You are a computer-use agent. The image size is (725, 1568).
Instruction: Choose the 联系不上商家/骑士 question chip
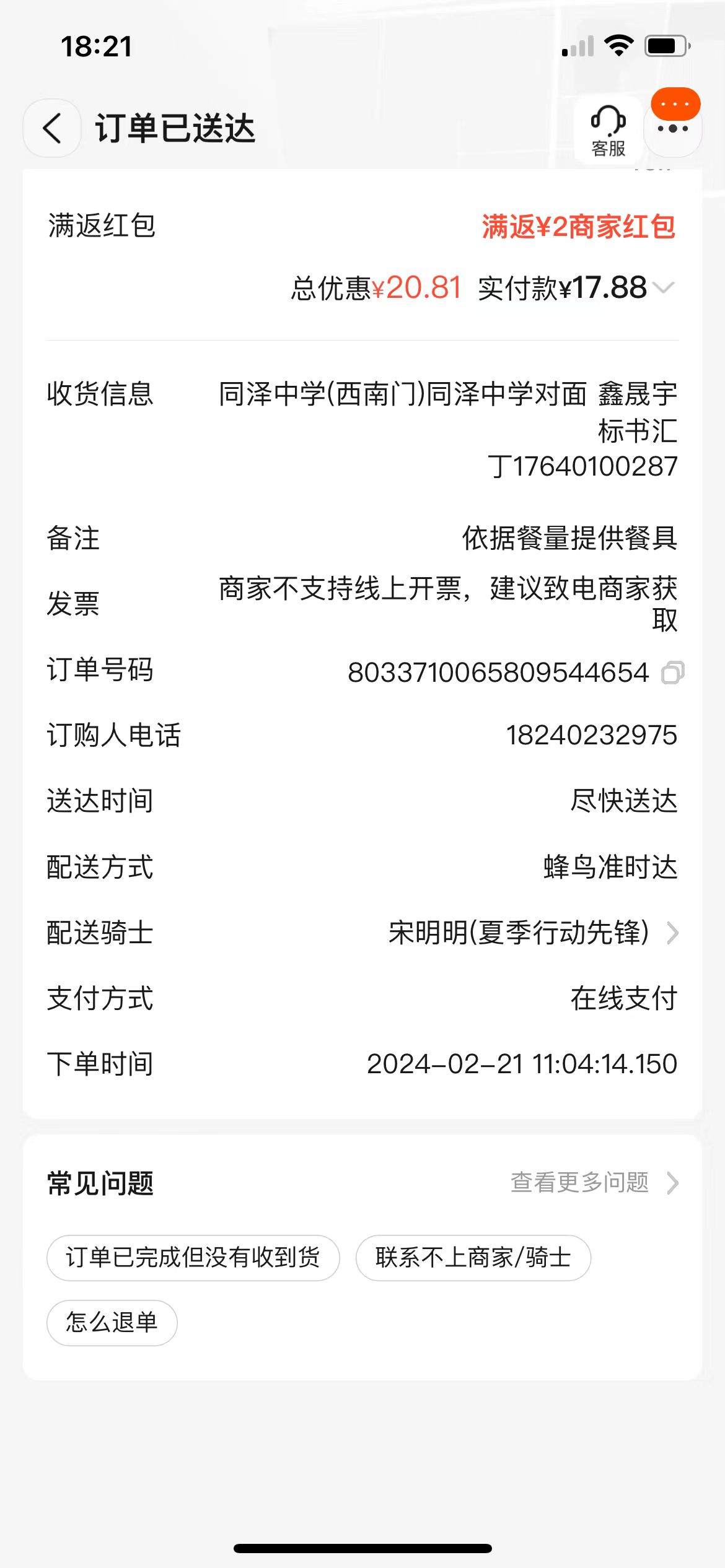click(x=473, y=1258)
